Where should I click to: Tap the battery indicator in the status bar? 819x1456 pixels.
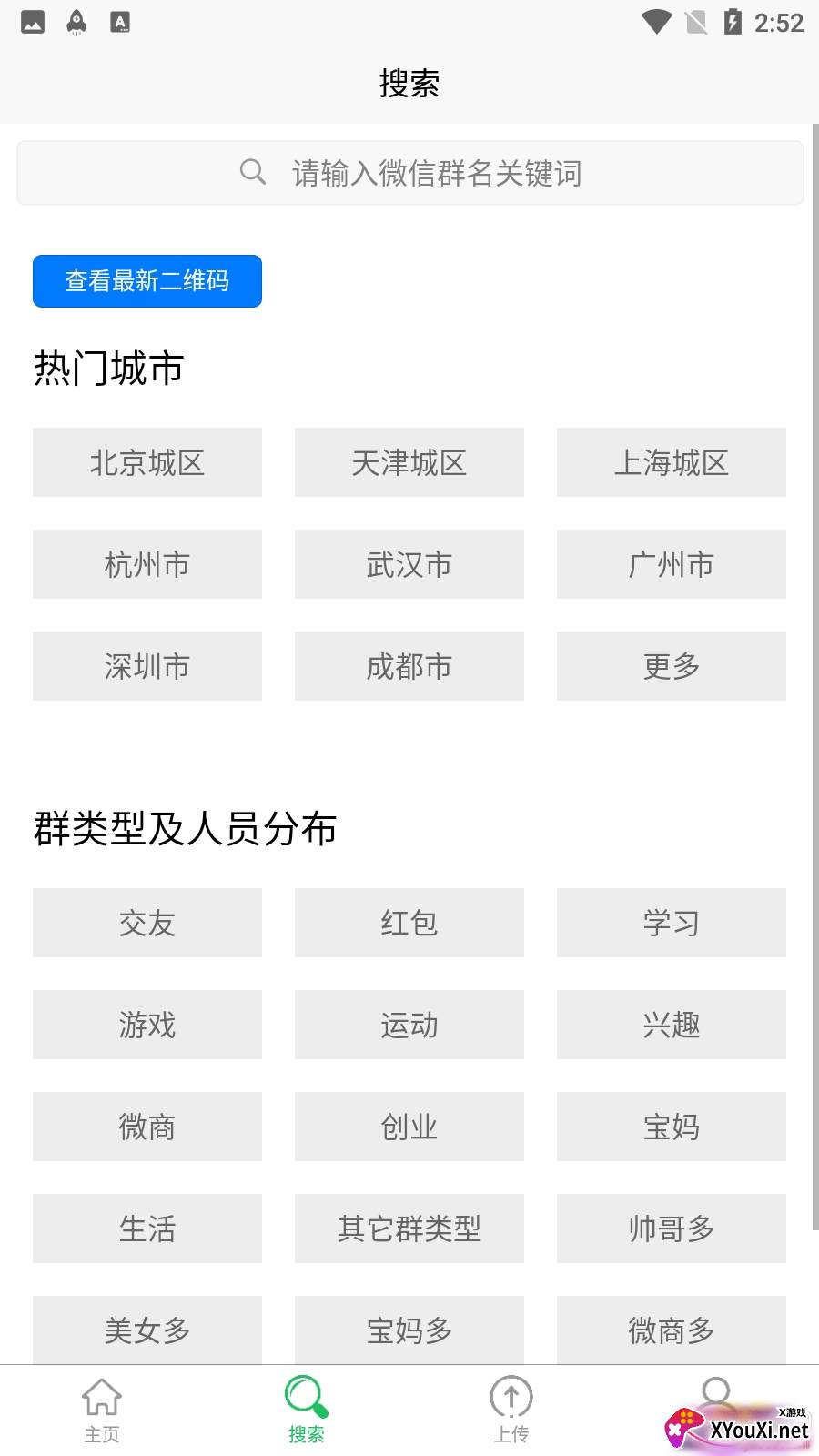click(x=733, y=22)
